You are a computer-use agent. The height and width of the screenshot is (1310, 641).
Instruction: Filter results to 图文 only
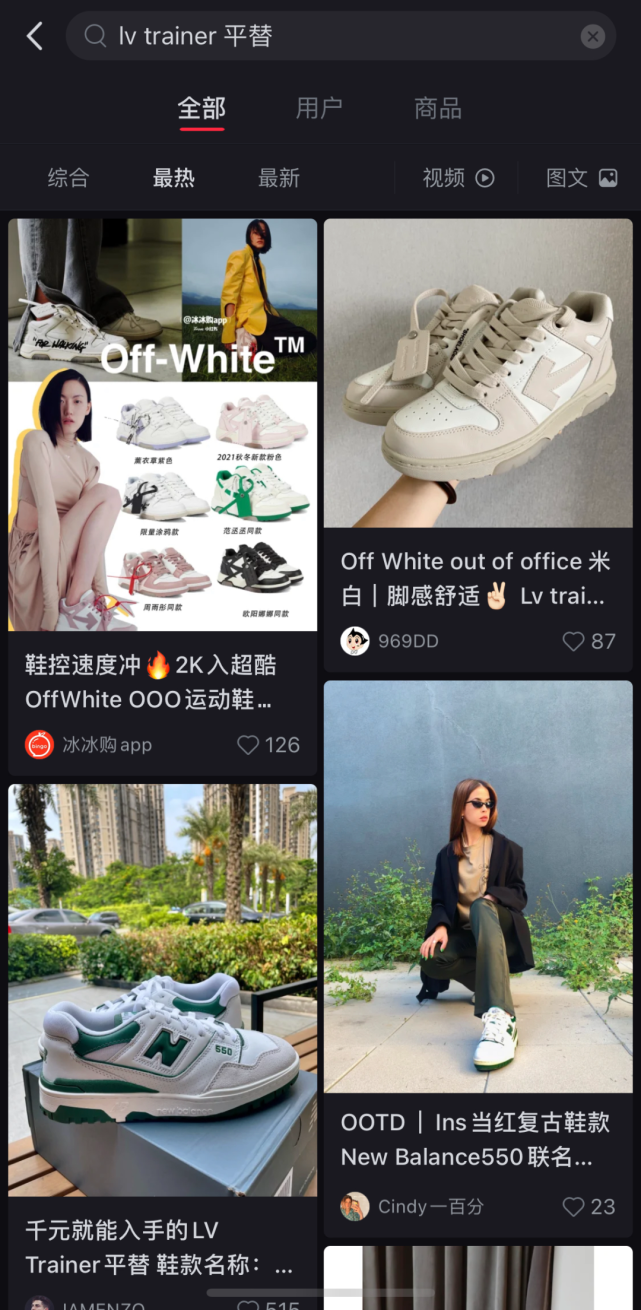click(x=581, y=178)
